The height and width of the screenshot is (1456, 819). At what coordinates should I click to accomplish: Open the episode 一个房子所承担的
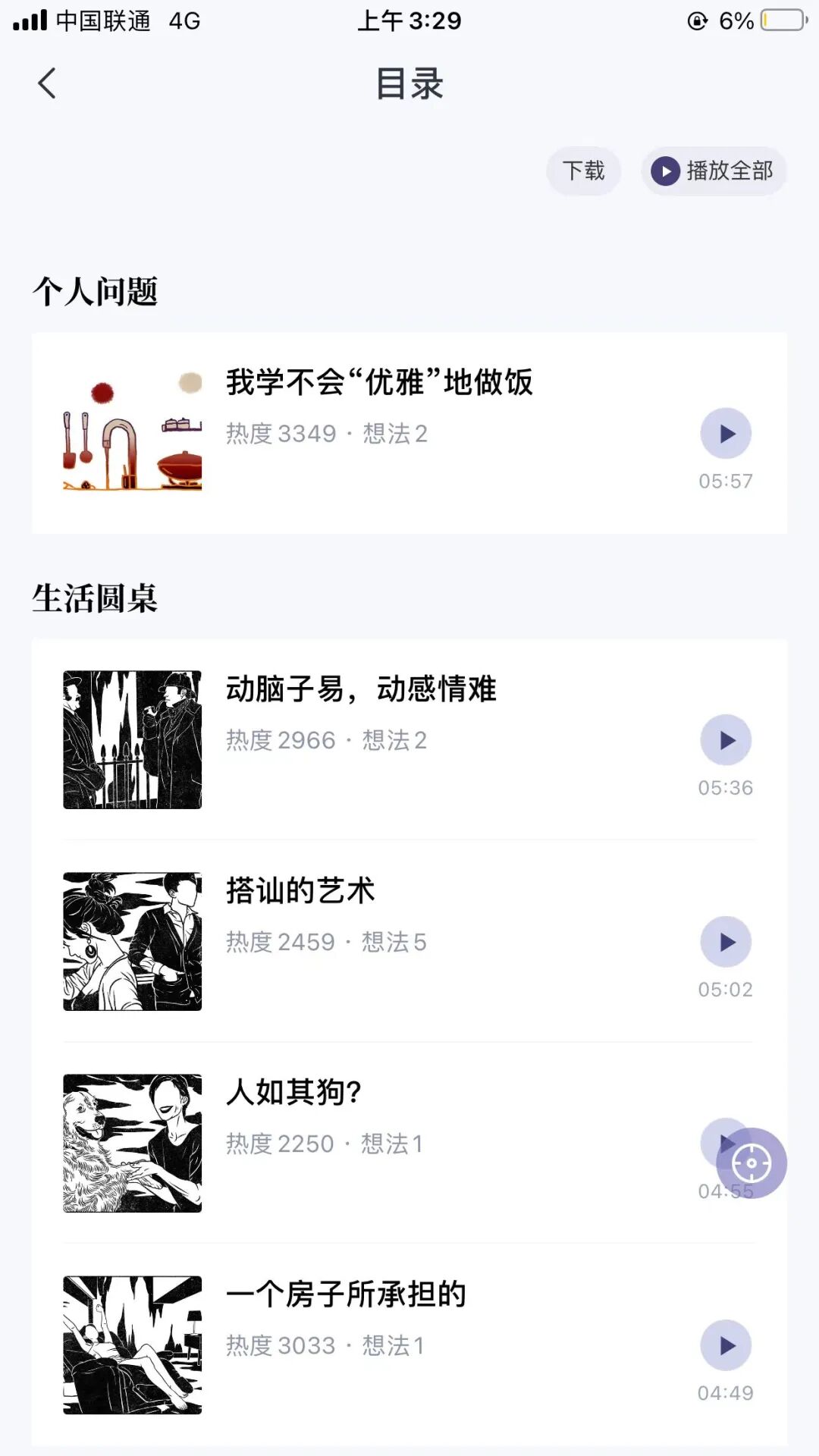(x=346, y=1294)
